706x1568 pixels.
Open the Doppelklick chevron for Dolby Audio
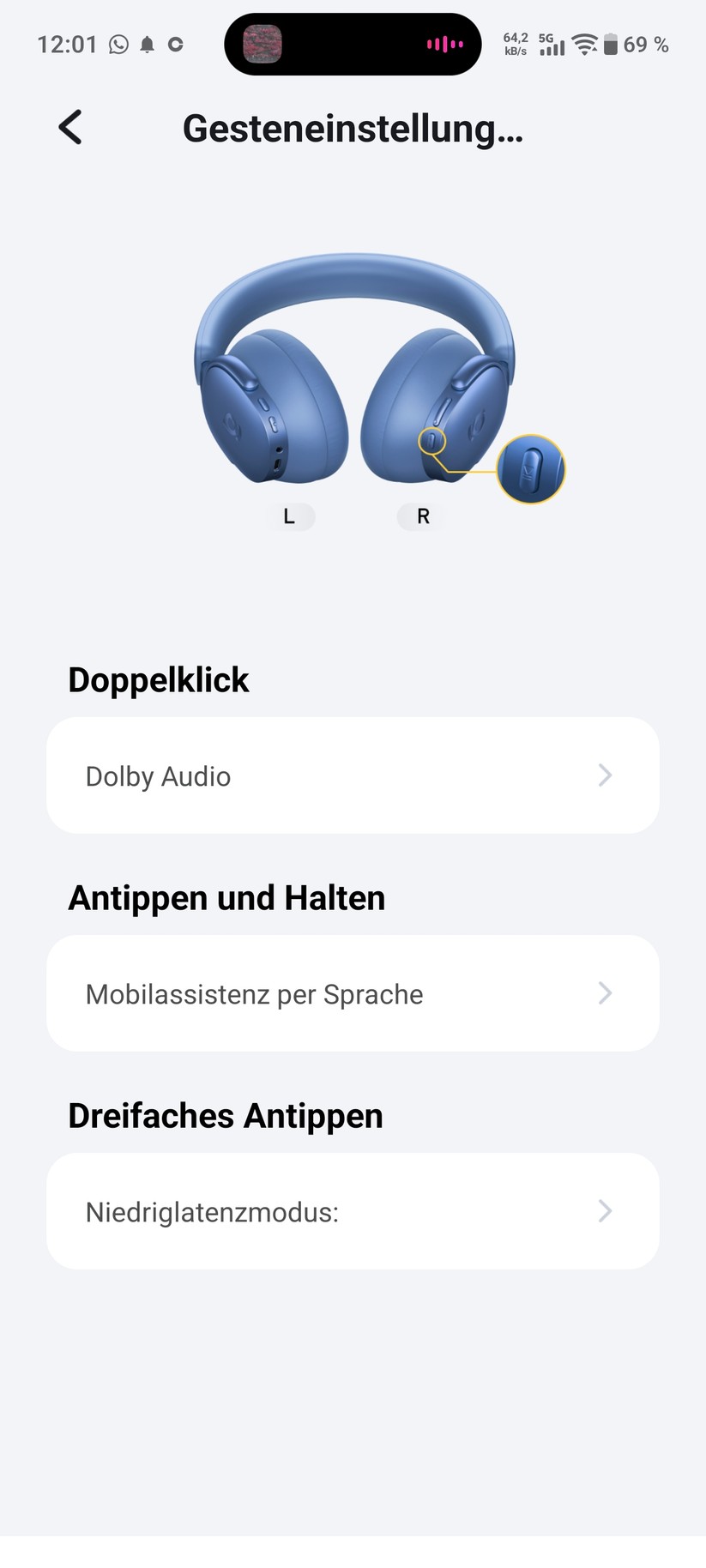[x=605, y=775]
